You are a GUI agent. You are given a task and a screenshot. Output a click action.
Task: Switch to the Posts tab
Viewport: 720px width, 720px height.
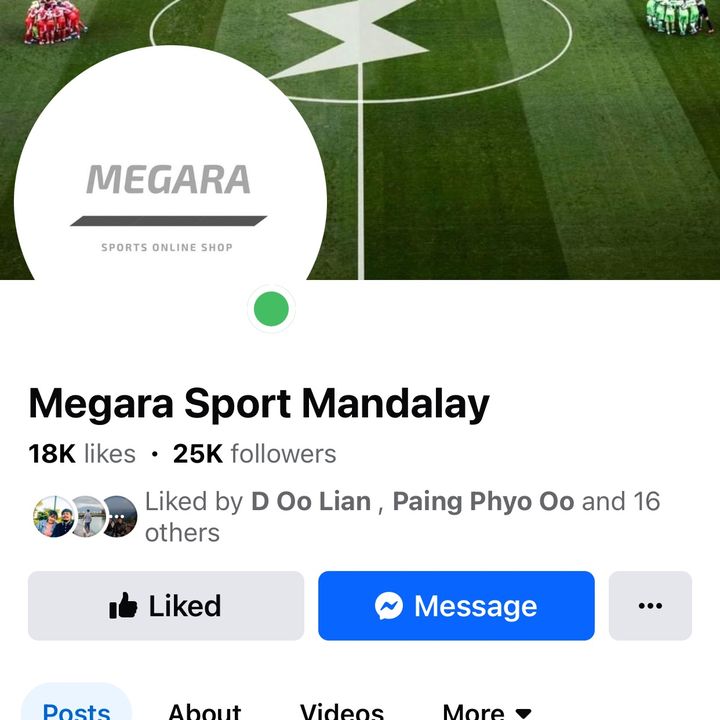click(x=76, y=710)
